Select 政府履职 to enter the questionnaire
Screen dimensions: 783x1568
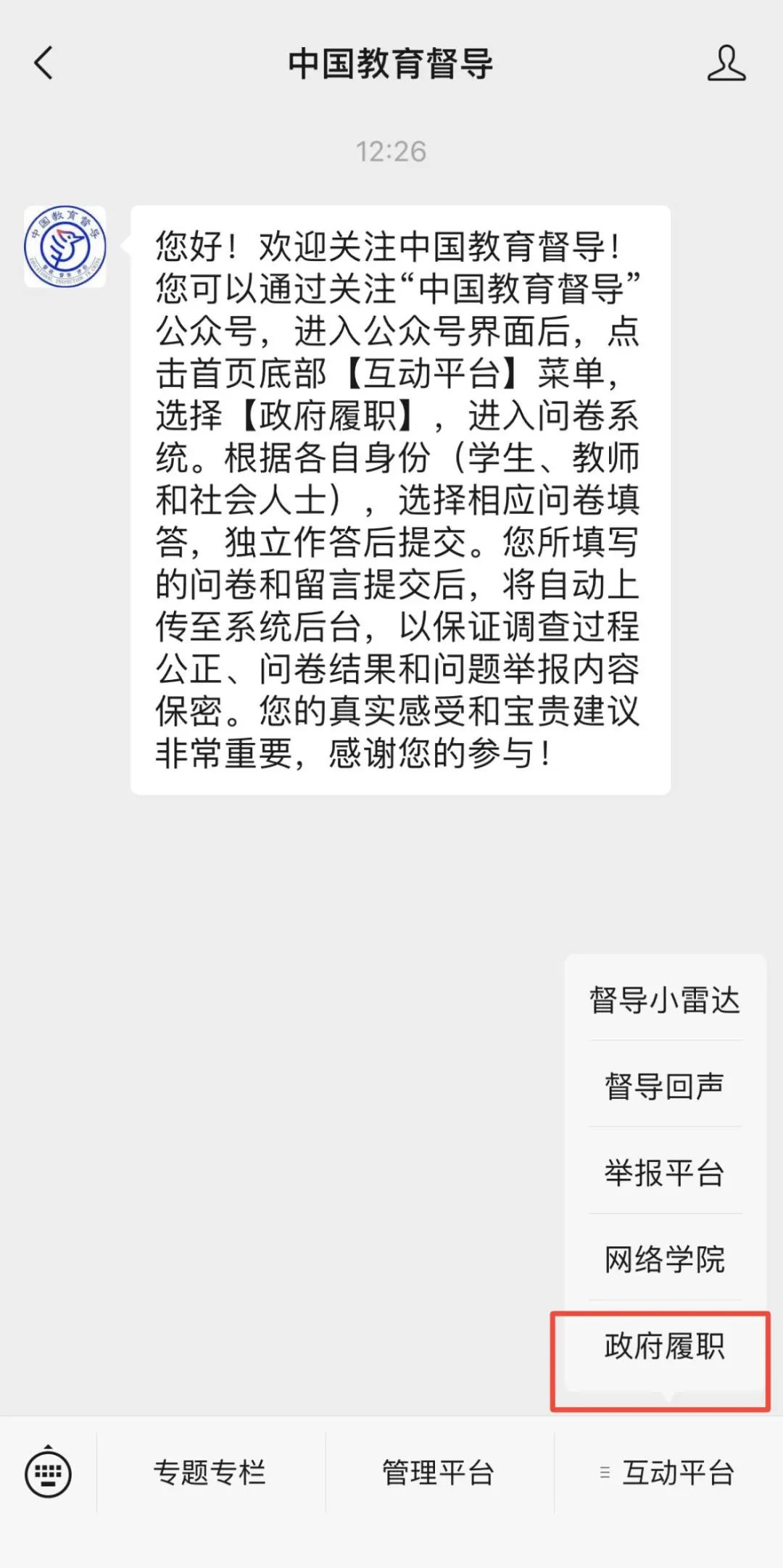[x=665, y=1345]
